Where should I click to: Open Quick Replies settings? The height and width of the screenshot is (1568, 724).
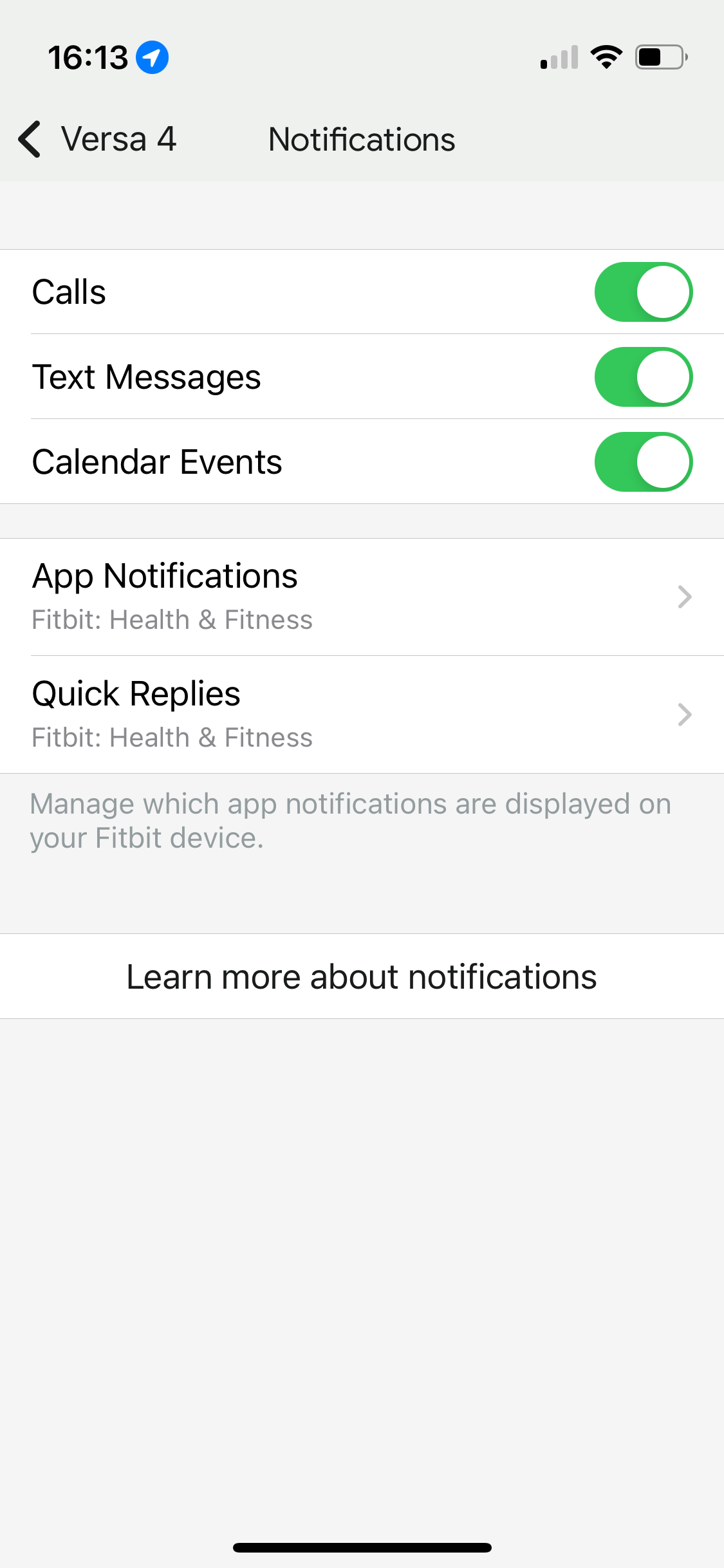point(362,714)
